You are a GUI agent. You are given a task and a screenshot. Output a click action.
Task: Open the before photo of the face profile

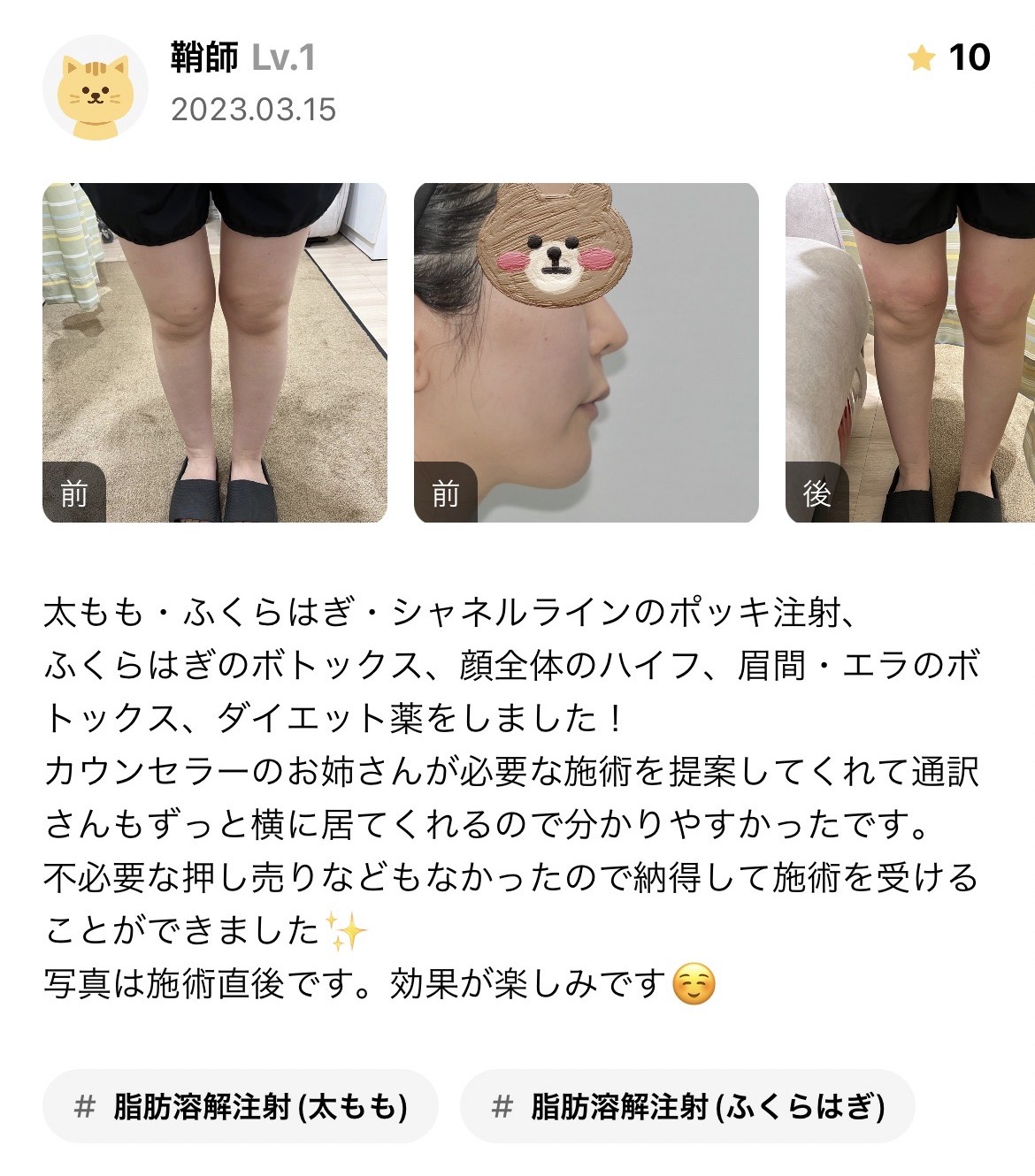point(586,353)
